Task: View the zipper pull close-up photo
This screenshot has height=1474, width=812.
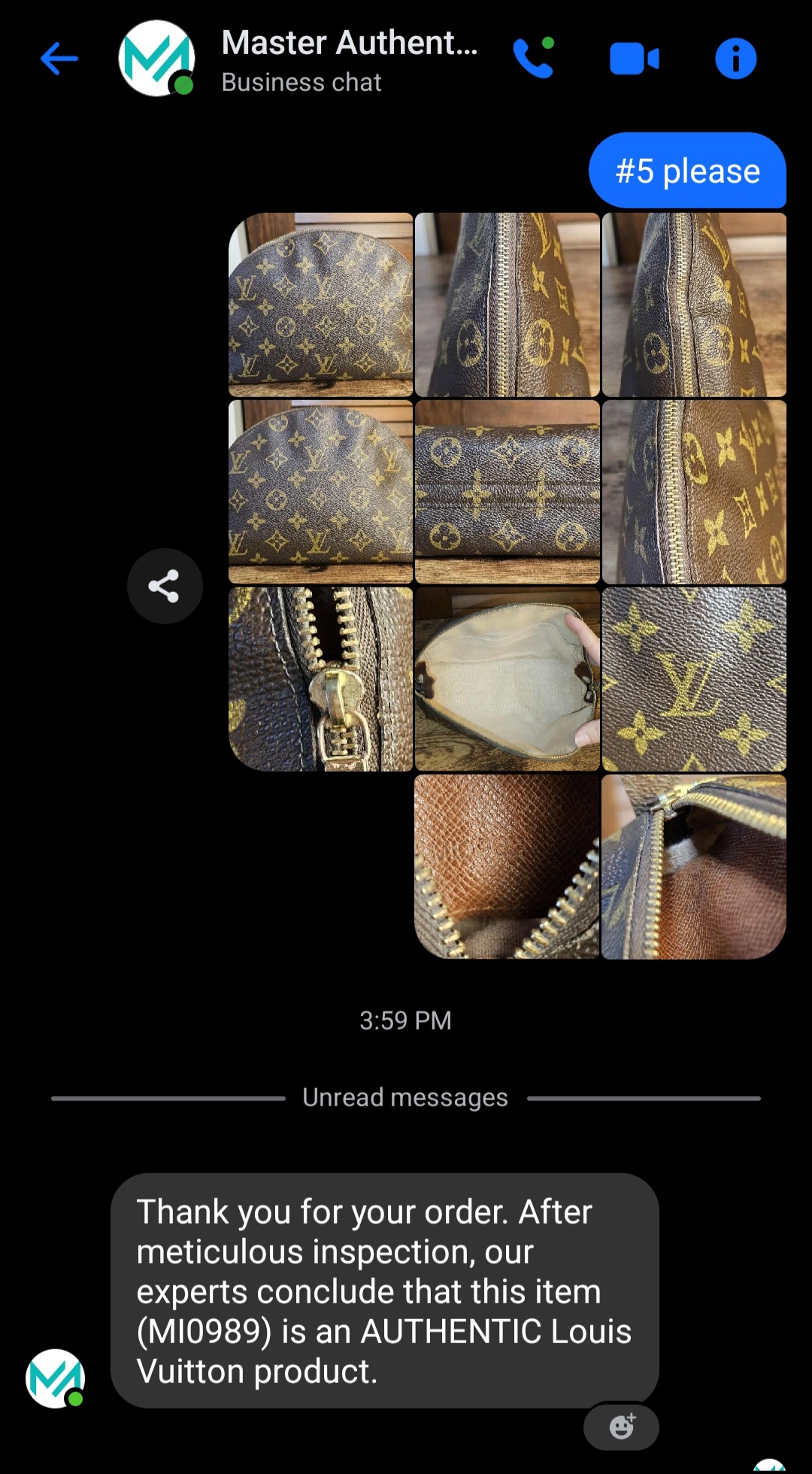Action: (x=320, y=679)
